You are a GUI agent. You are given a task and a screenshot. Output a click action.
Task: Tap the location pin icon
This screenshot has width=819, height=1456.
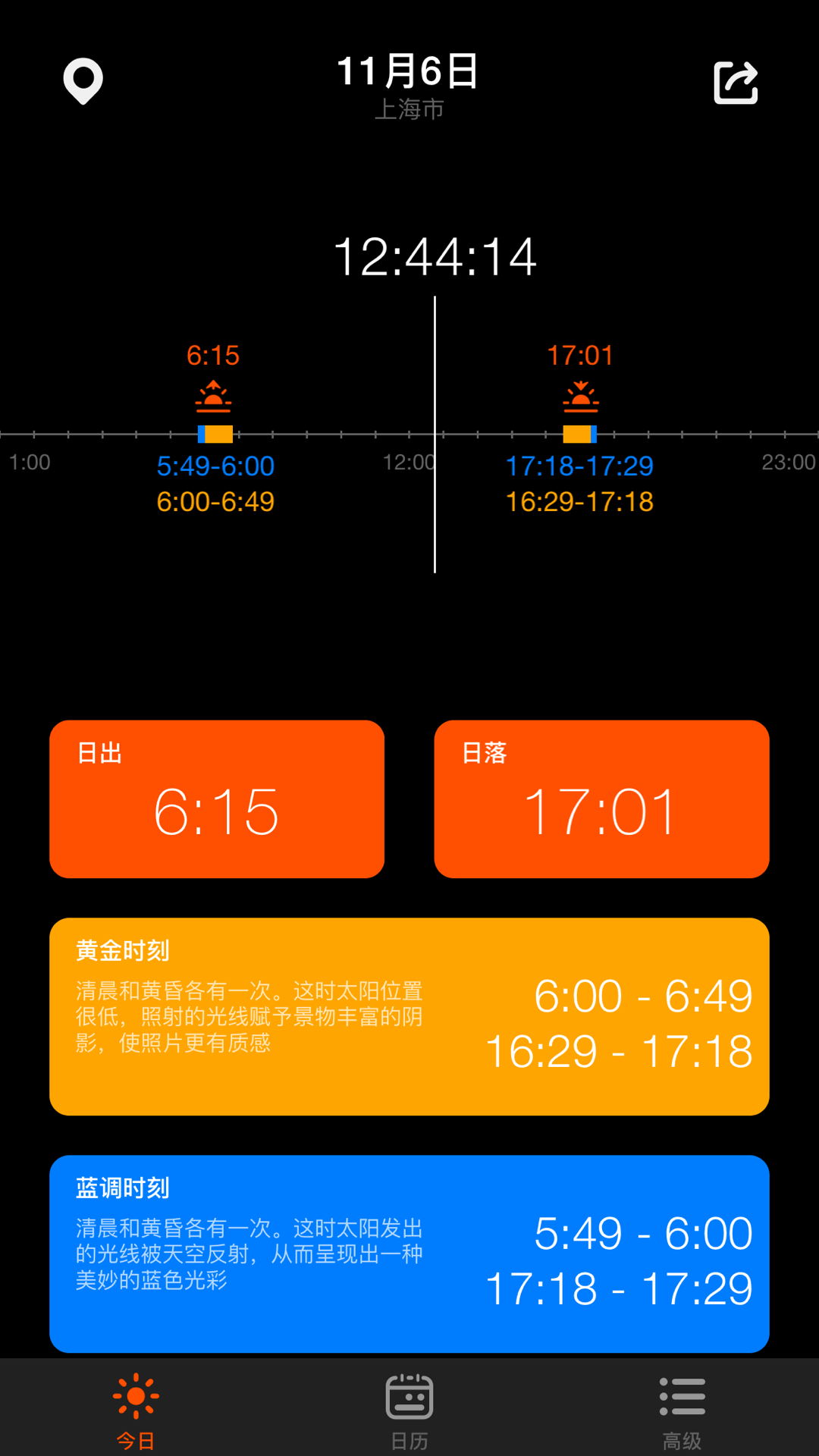(83, 81)
